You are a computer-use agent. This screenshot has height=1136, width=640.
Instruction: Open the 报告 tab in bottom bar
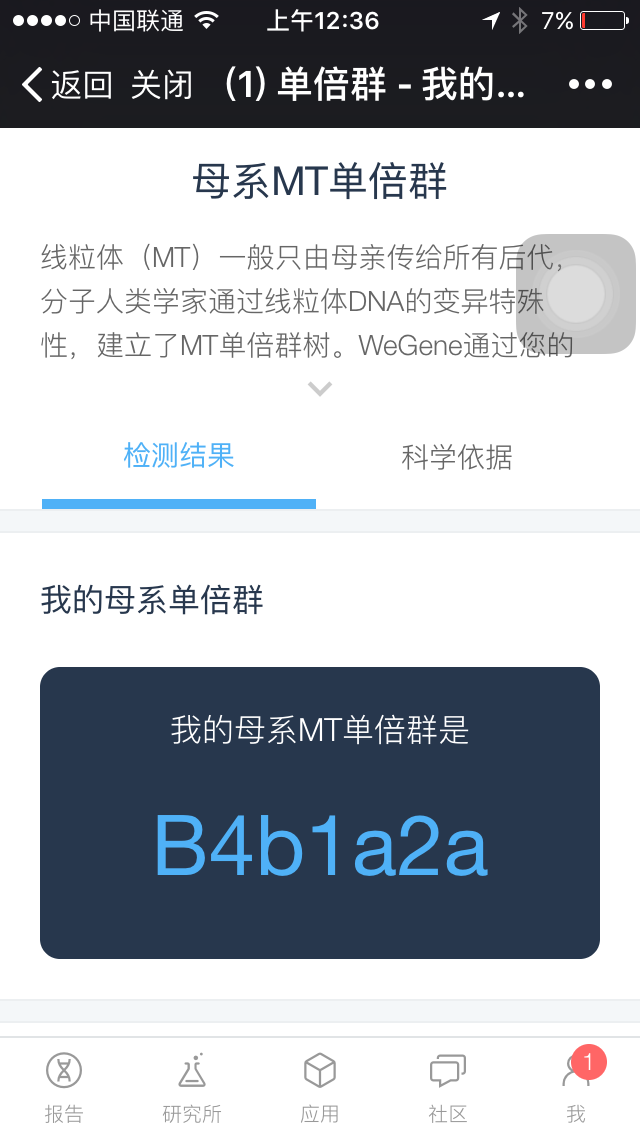(64, 1087)
